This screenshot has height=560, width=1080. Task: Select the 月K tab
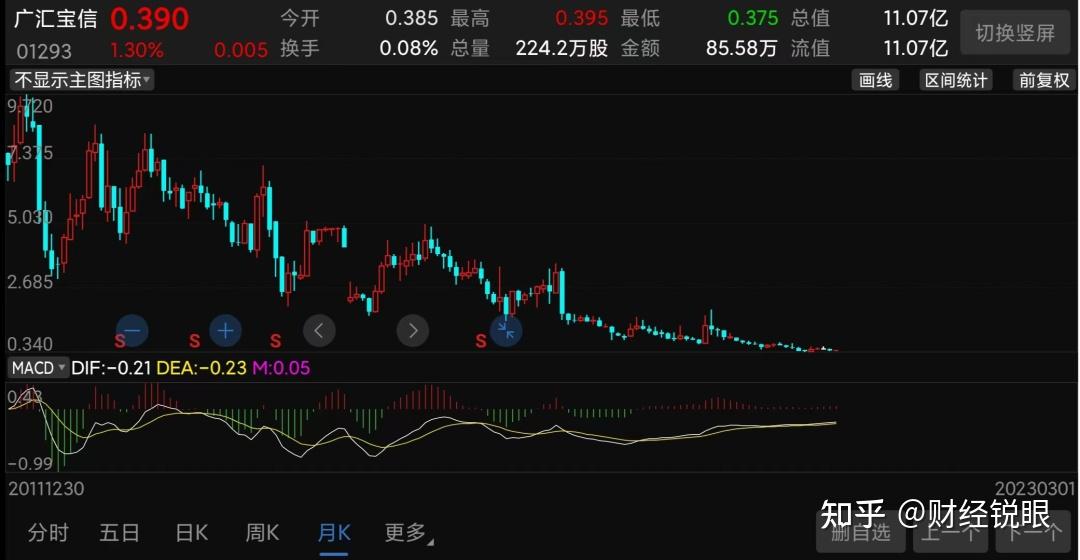tap(334, 532)
